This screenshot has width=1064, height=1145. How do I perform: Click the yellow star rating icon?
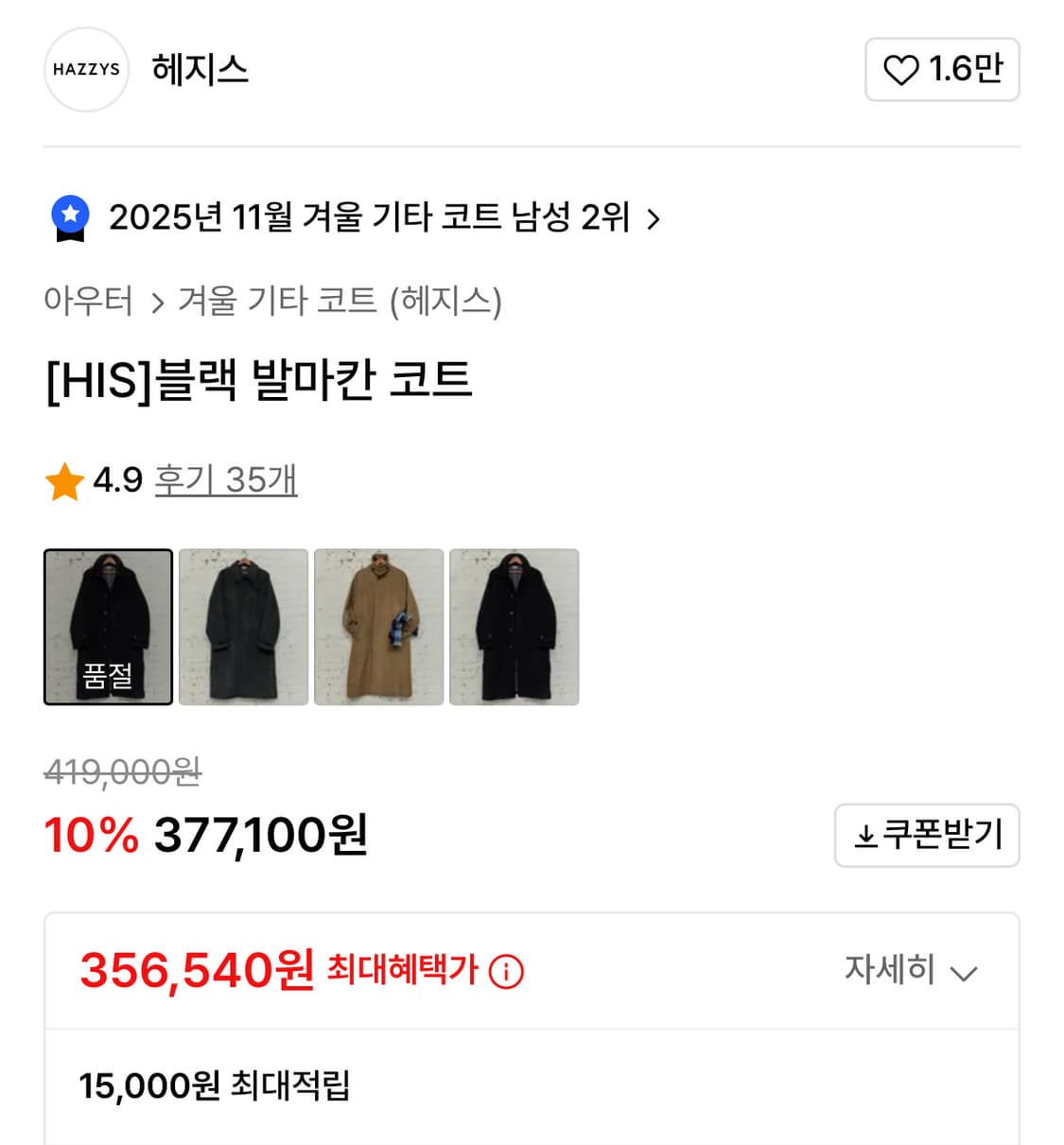[62, 479]
